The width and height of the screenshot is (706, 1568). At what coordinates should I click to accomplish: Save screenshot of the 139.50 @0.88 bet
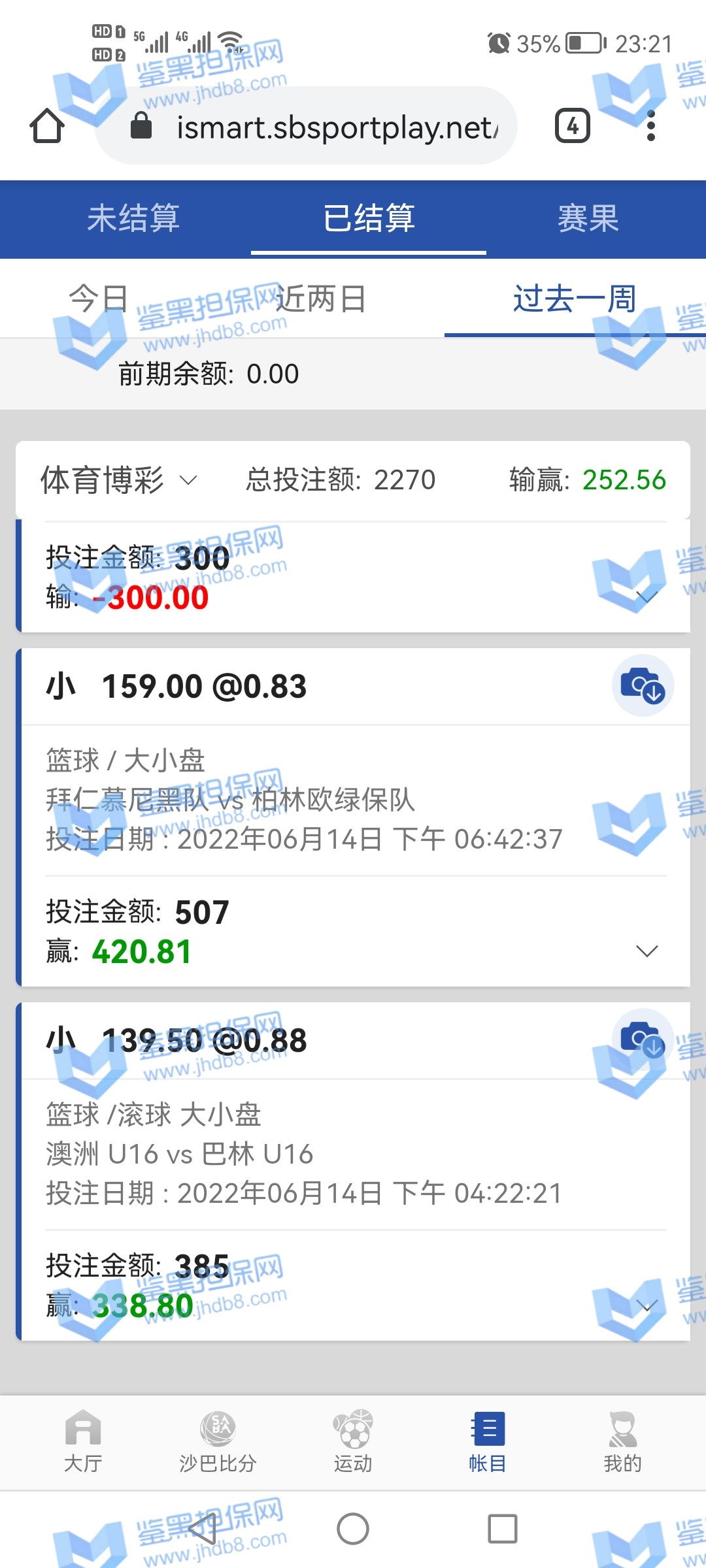643,1039
